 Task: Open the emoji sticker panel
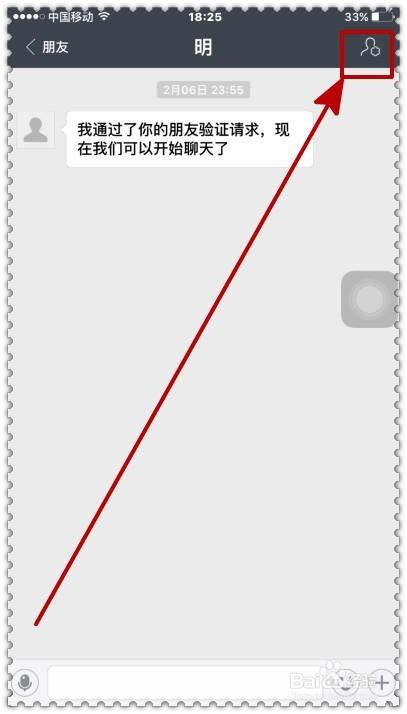(x=346, y=682)
